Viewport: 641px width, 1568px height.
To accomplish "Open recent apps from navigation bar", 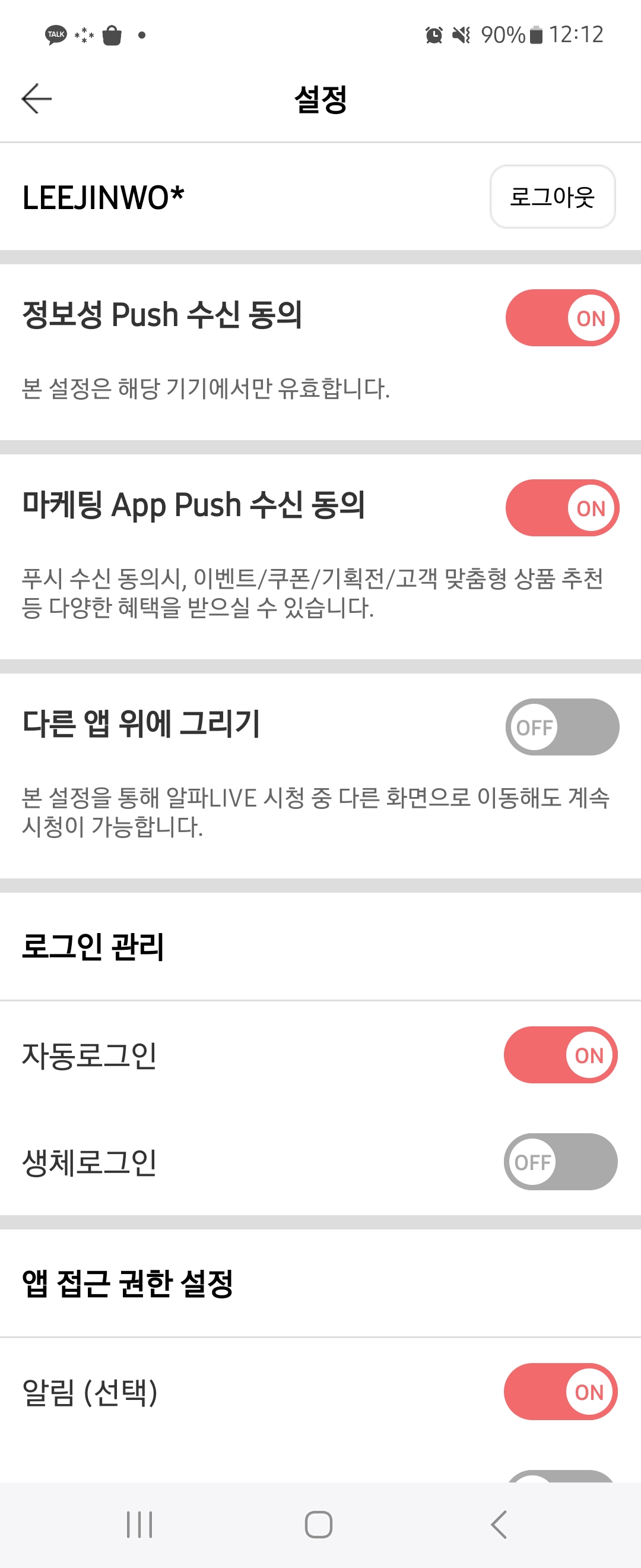I will 139,1524.
